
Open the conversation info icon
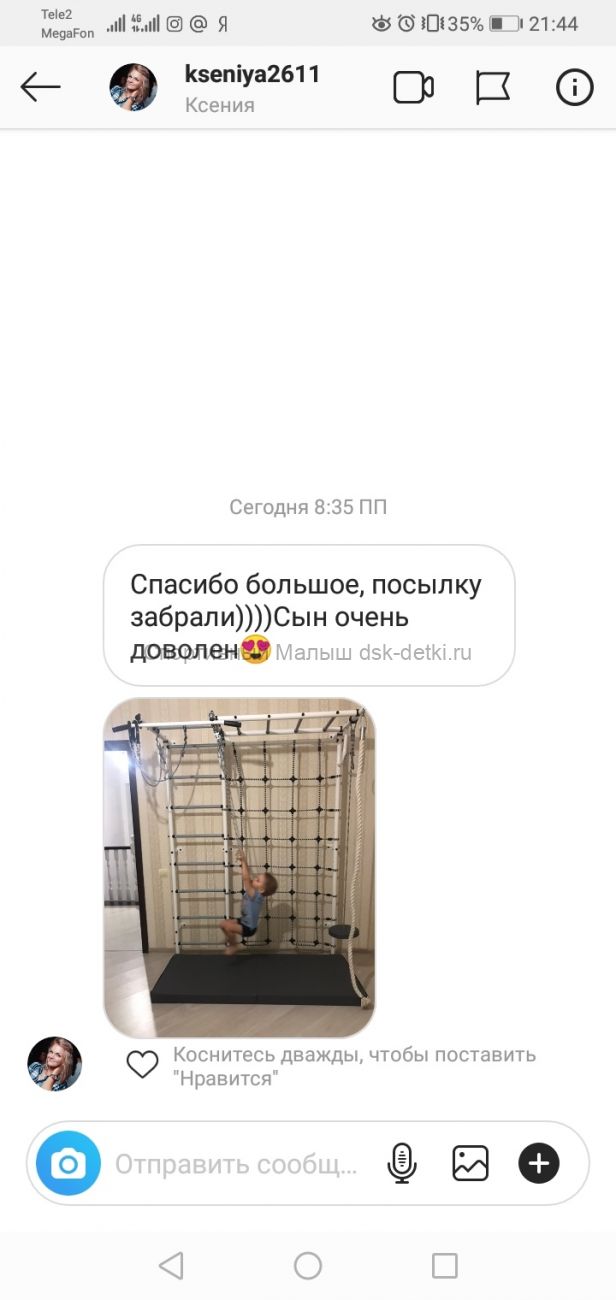(574, 88)
